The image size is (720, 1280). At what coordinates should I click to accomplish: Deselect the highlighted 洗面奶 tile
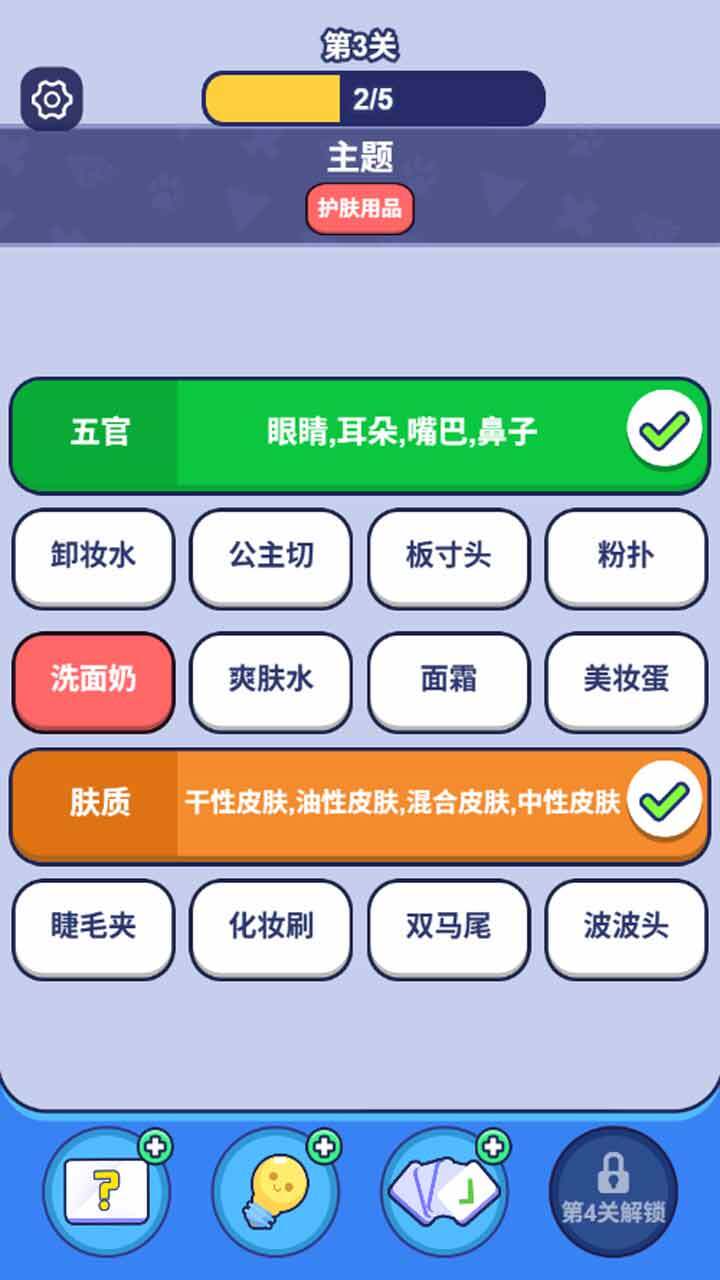tap(93, 680)
